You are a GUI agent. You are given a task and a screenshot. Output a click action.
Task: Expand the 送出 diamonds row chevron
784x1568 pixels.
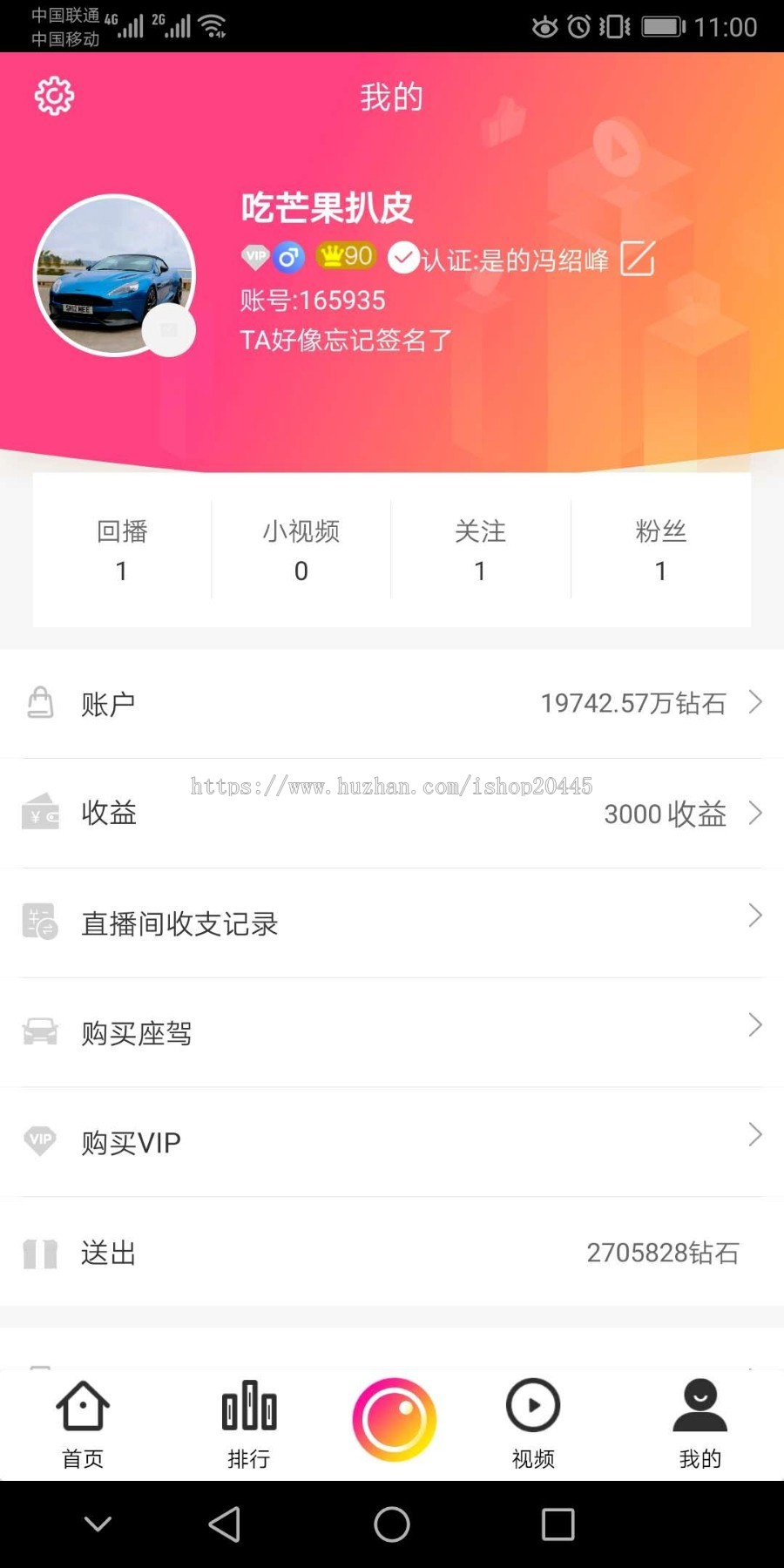[x=756, y=1253]
